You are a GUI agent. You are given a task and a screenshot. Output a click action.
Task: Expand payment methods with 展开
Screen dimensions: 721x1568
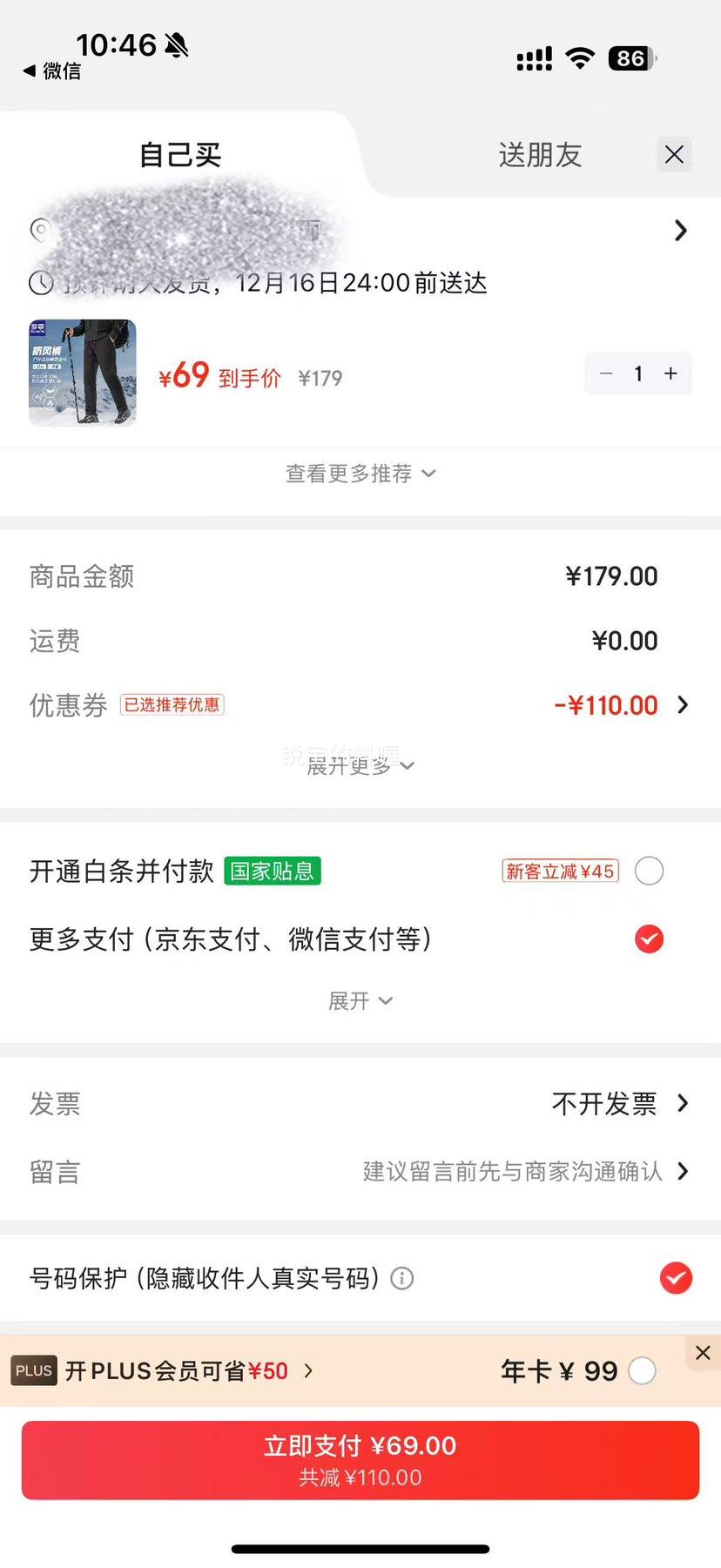360,1000
